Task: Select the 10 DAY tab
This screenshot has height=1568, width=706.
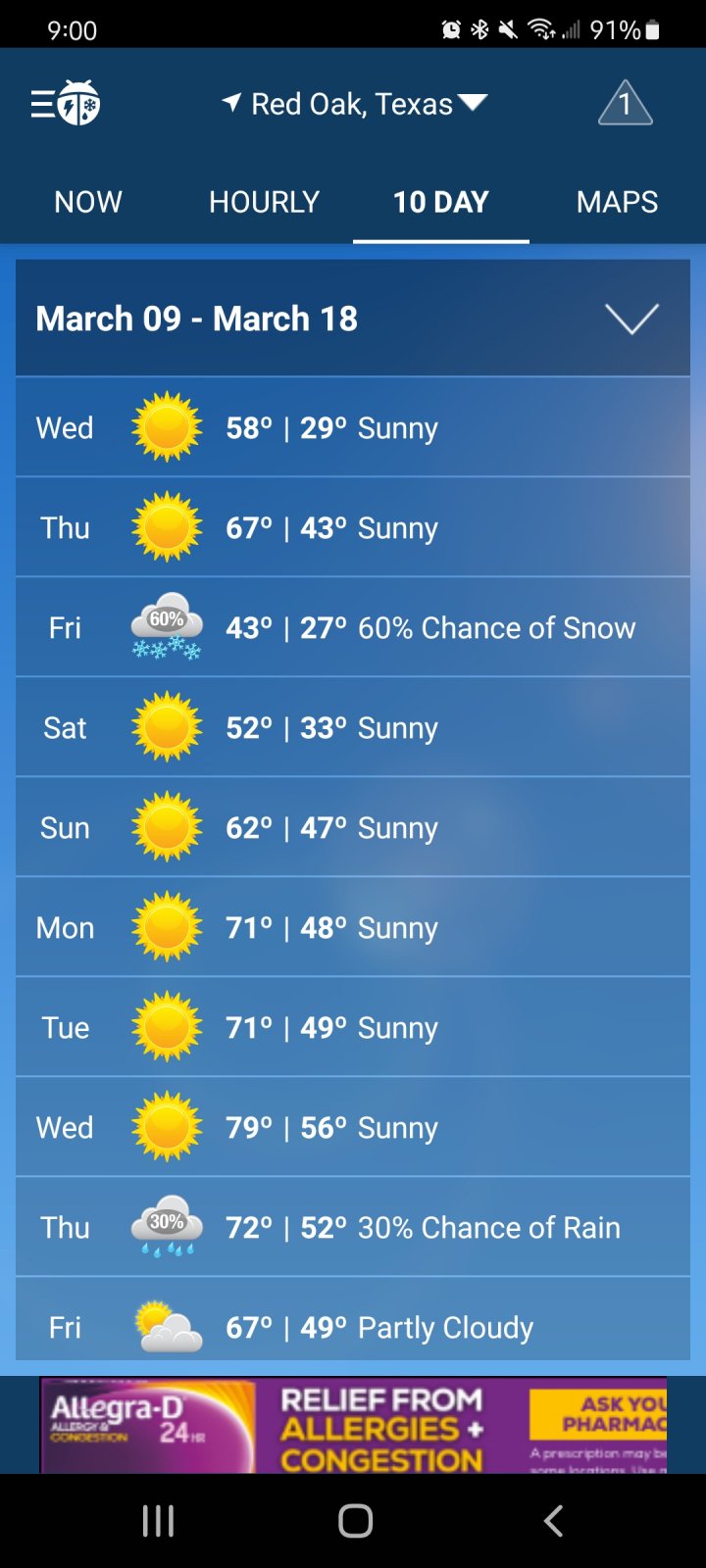Action: [x=441, y=202]
